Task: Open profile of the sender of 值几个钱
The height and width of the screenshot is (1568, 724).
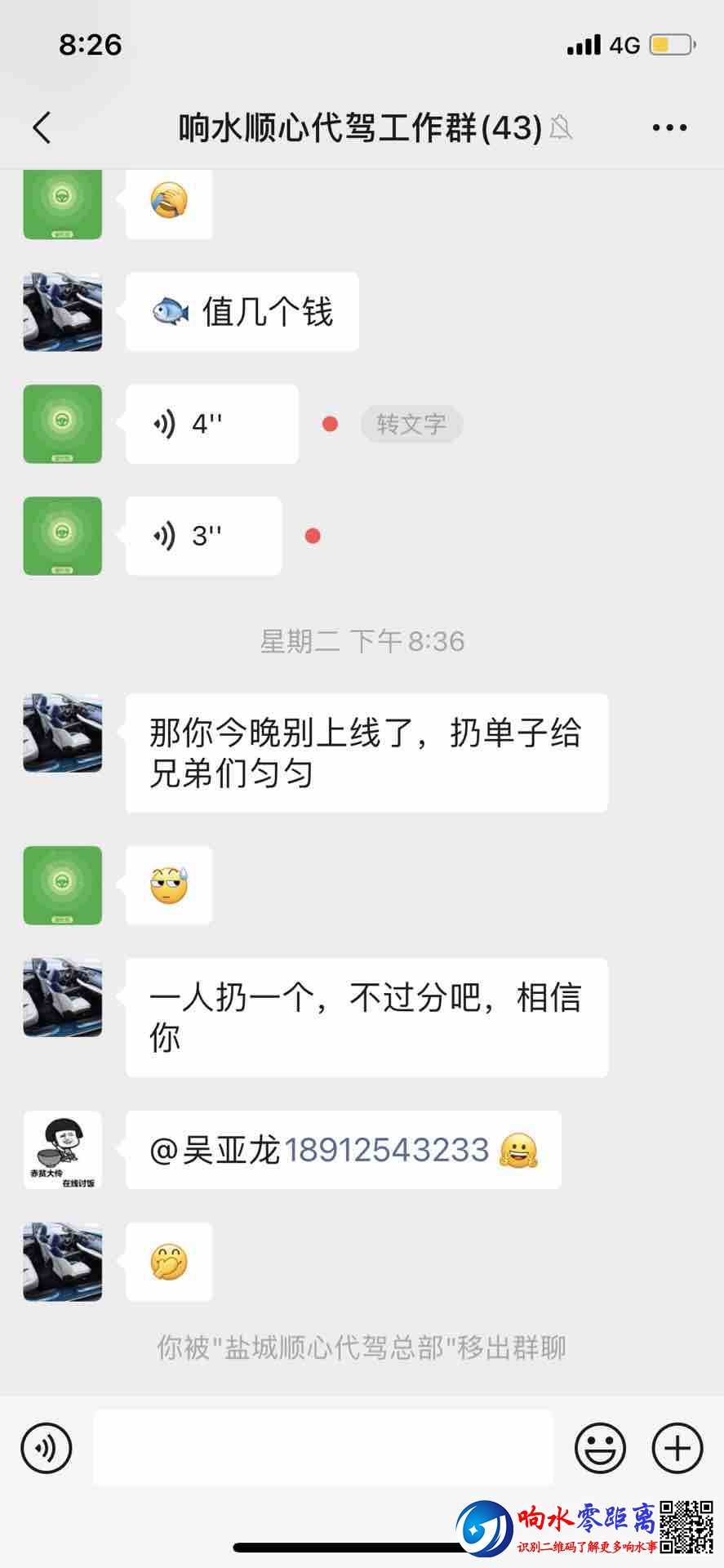Action: (x=63, y=312)
